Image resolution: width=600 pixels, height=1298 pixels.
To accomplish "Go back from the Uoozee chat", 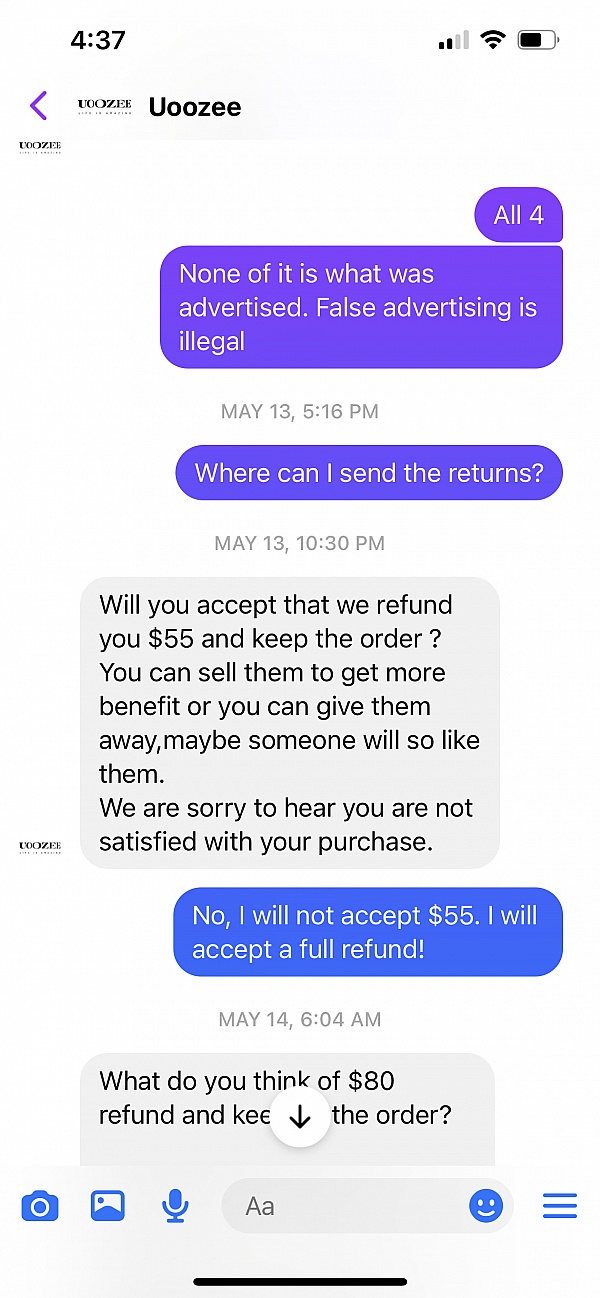I will pos(38,105).
